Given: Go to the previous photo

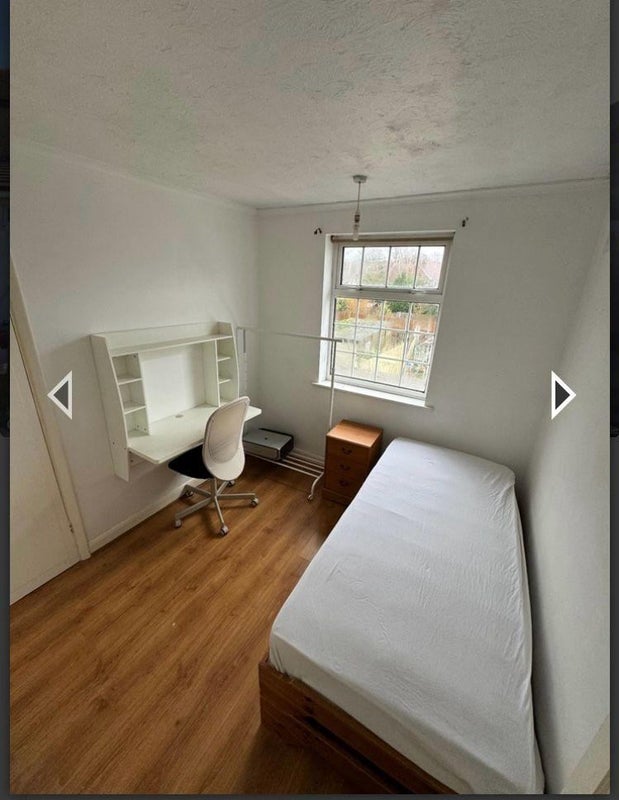Looking at the screenshot, I should (61, 395).
